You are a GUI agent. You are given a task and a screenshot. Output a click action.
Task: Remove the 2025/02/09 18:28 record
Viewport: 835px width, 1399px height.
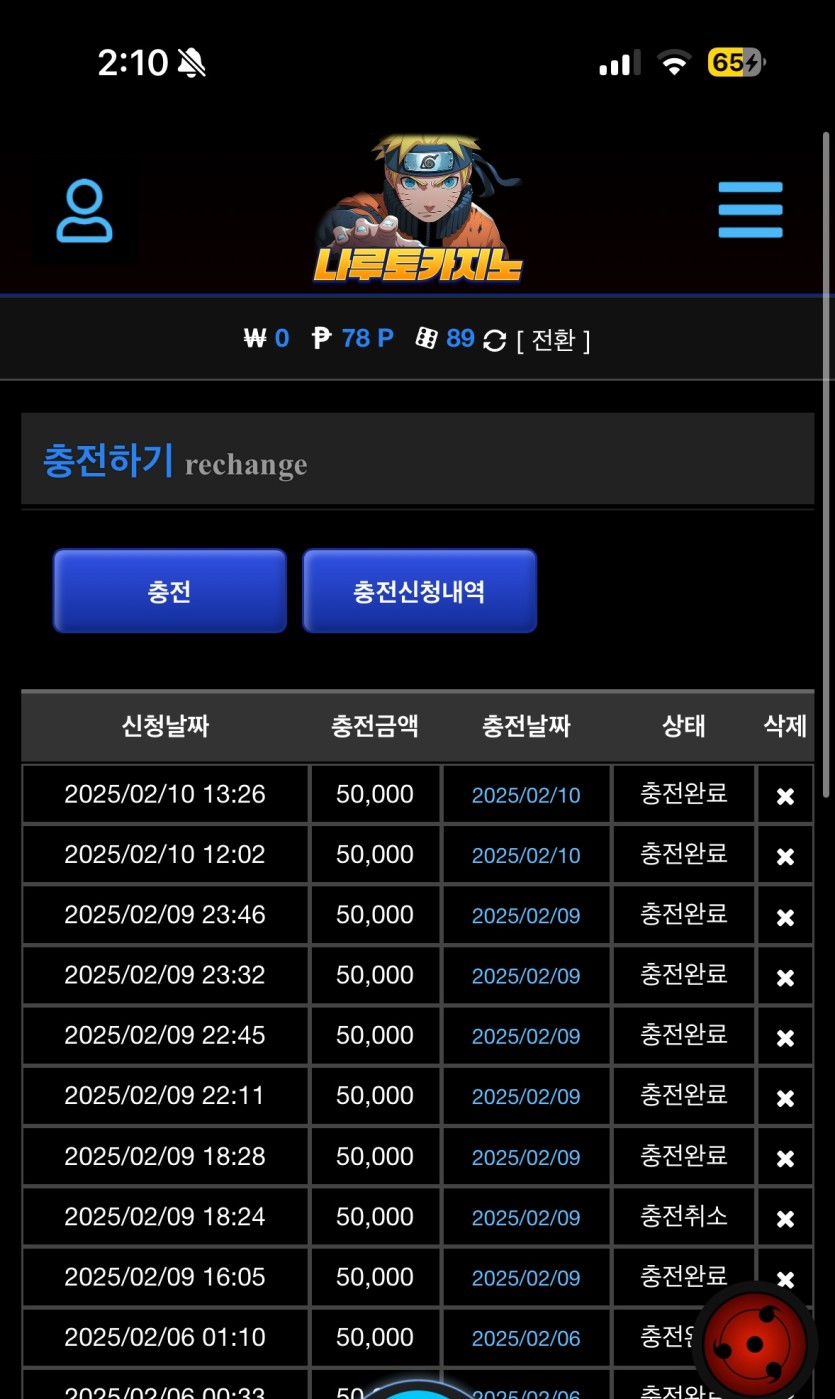point(785,1158)
